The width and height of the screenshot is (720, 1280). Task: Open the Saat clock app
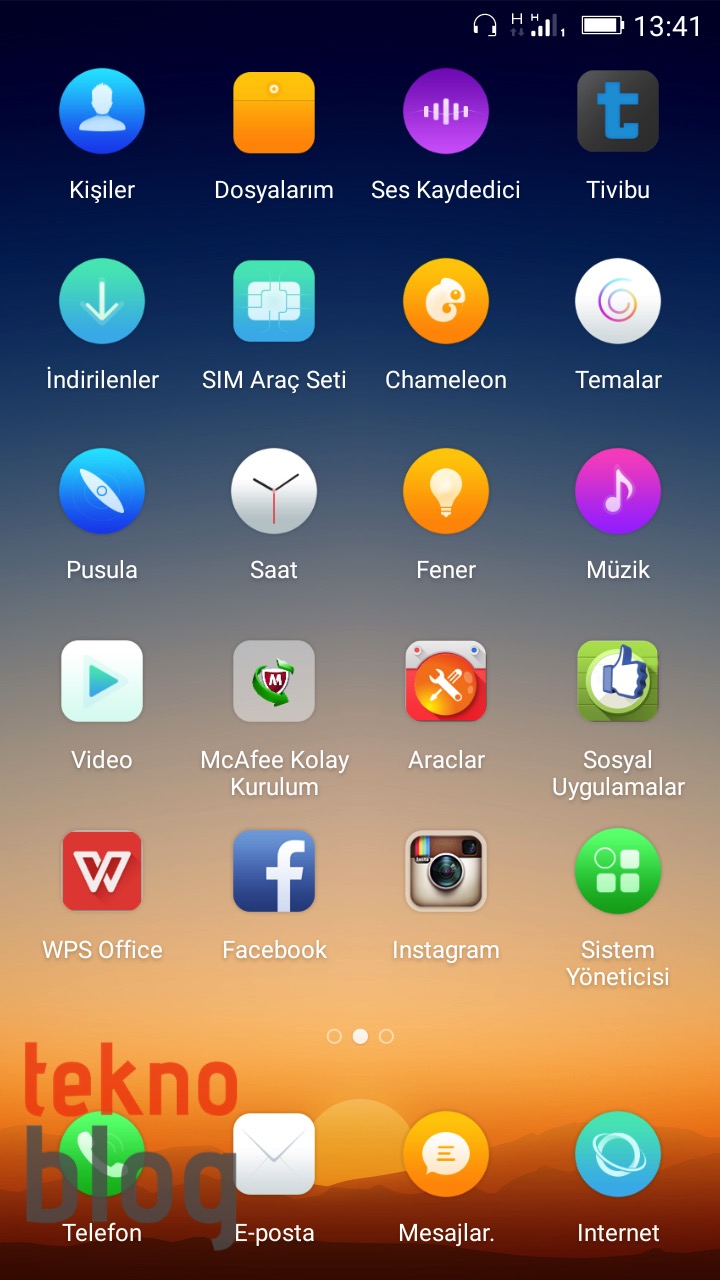point(274,491)
